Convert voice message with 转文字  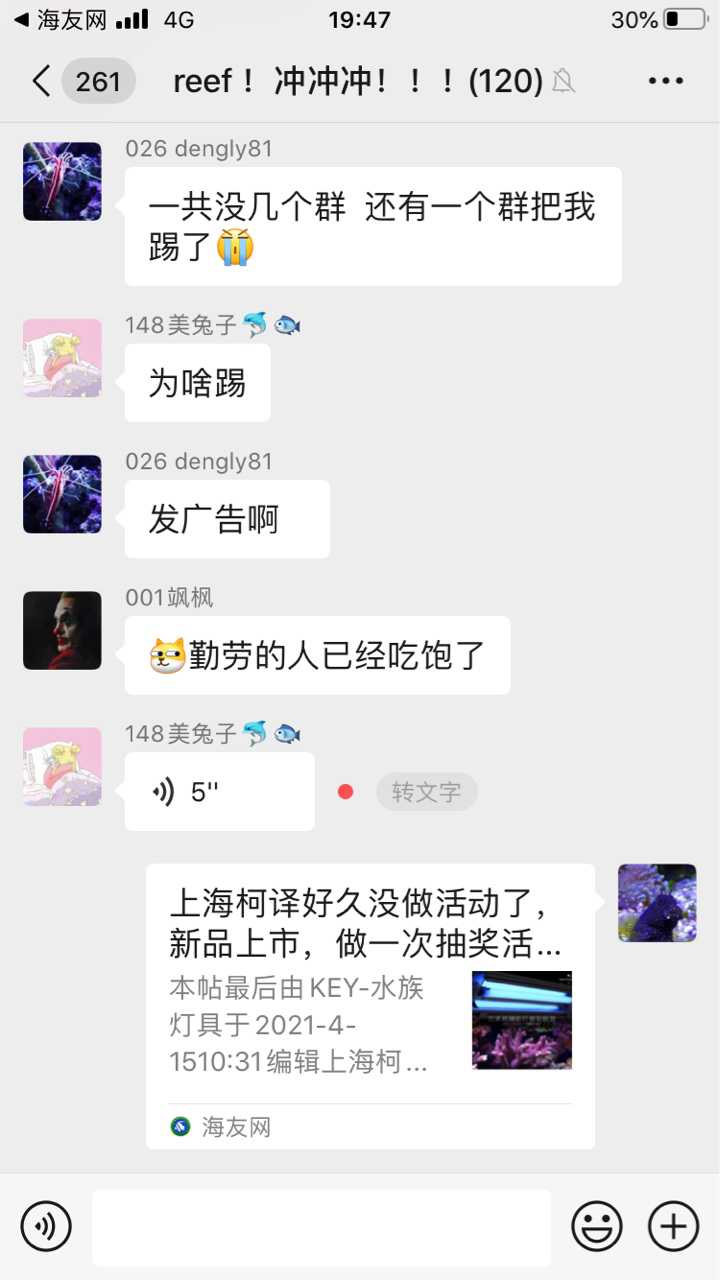426,792
